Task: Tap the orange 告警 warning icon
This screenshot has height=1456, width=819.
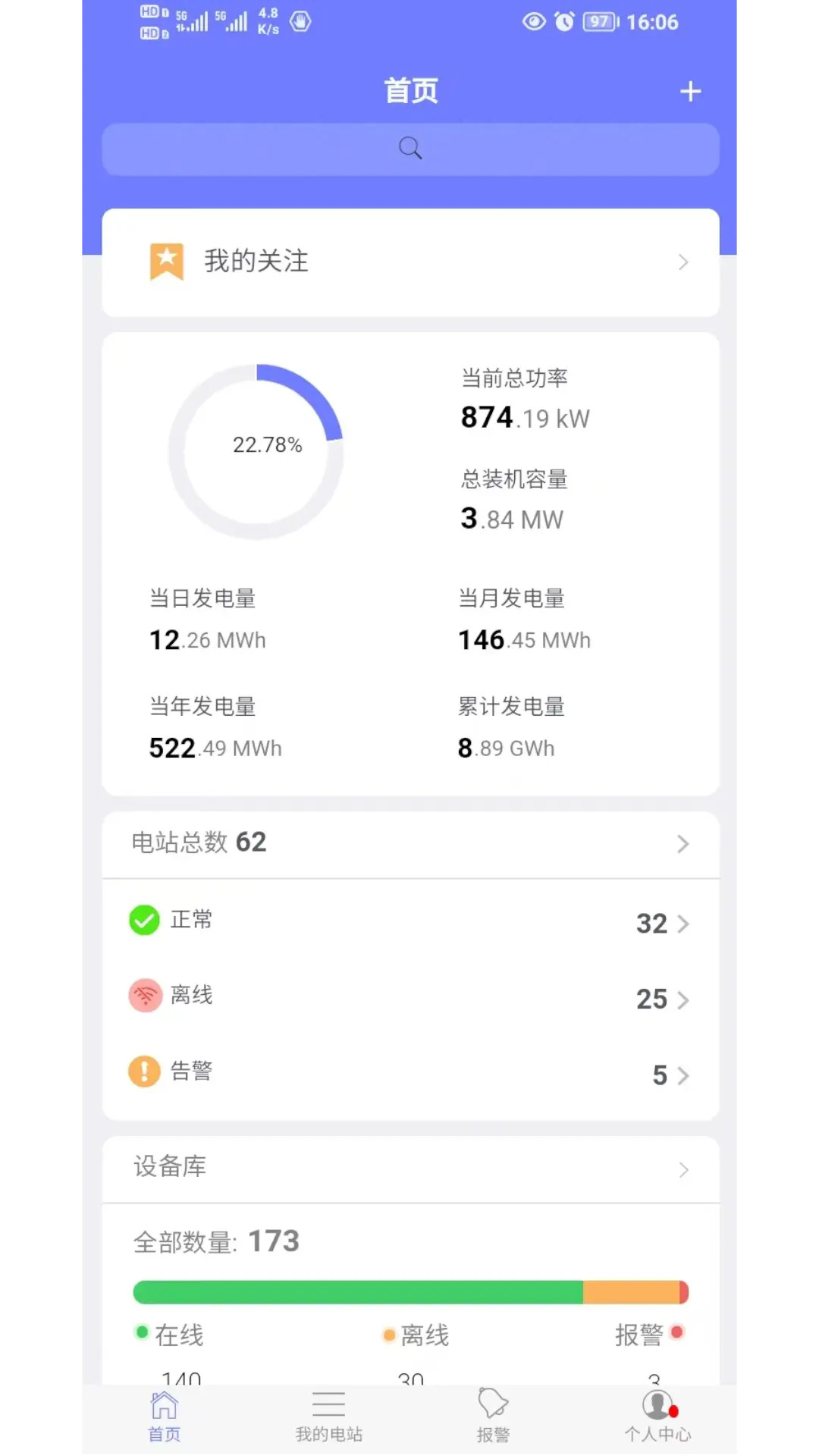Action: [x=143, y=1071]
